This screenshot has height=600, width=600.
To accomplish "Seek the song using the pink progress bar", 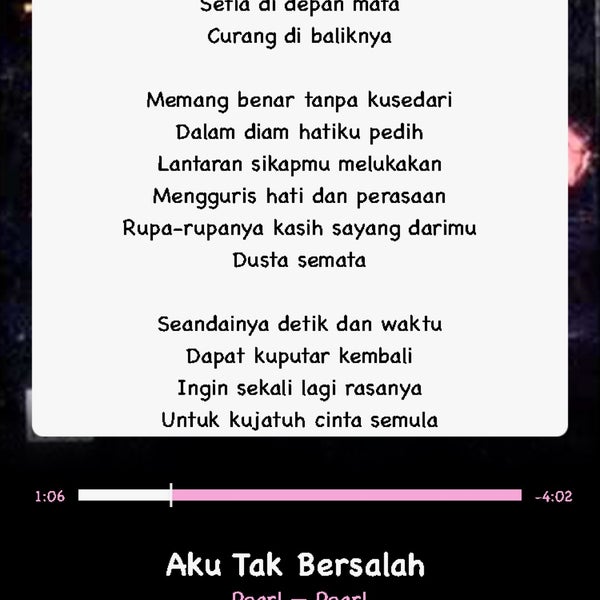I will tap(346, 495).
